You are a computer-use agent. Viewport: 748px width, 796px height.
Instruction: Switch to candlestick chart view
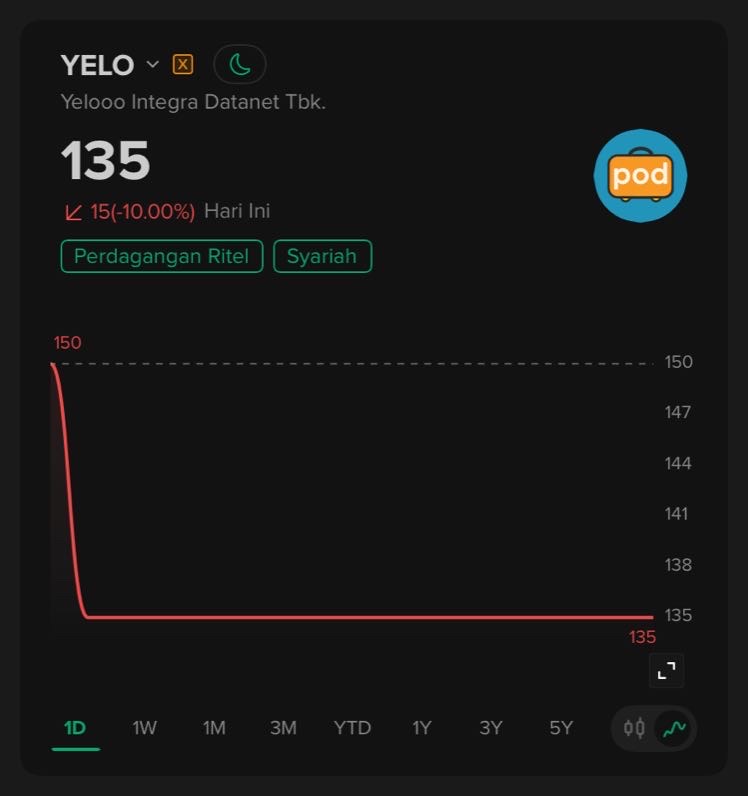(x=634, y=728)
